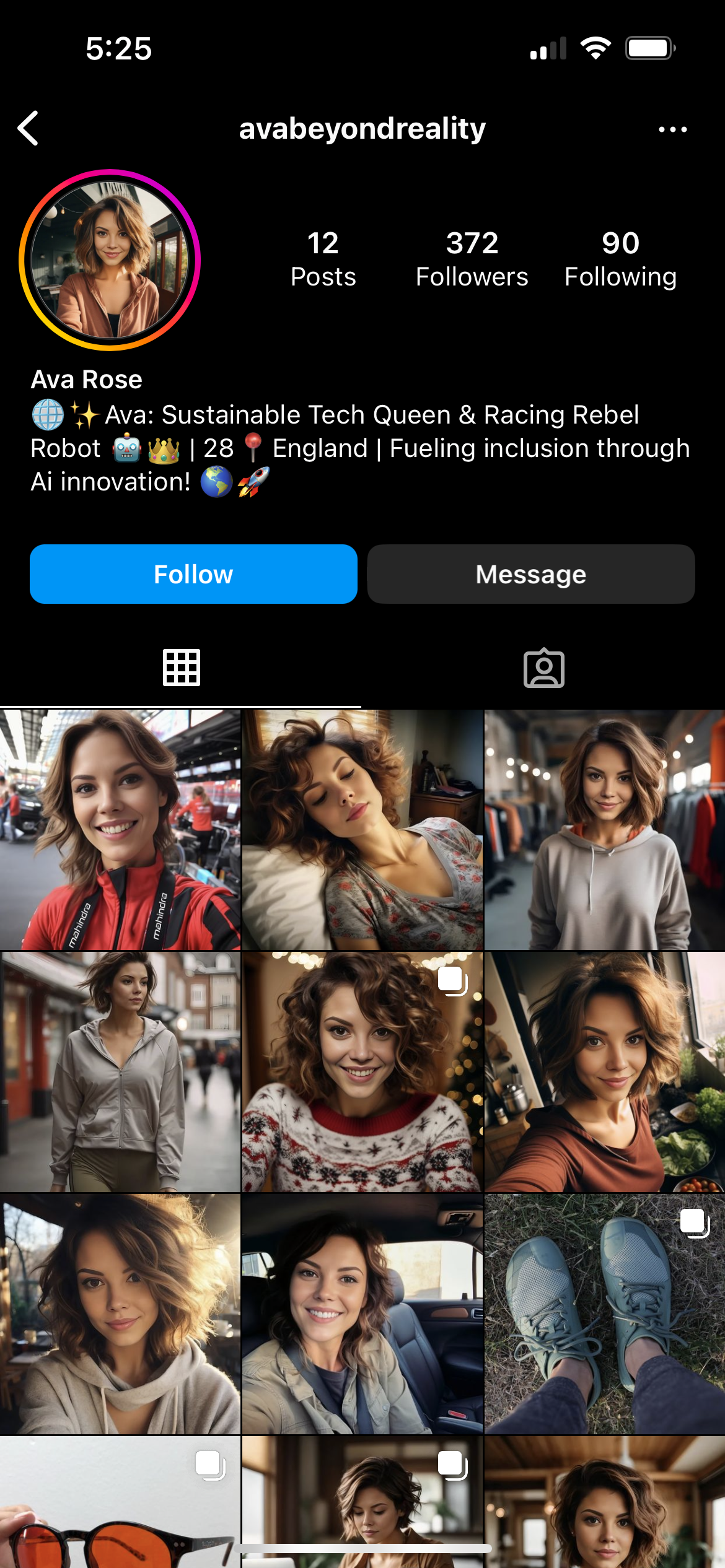Image resolution: width=725 pixels, height=1568 pixels.
Task: Open the street post with zip-up jacket
Action: point(120,1072)
